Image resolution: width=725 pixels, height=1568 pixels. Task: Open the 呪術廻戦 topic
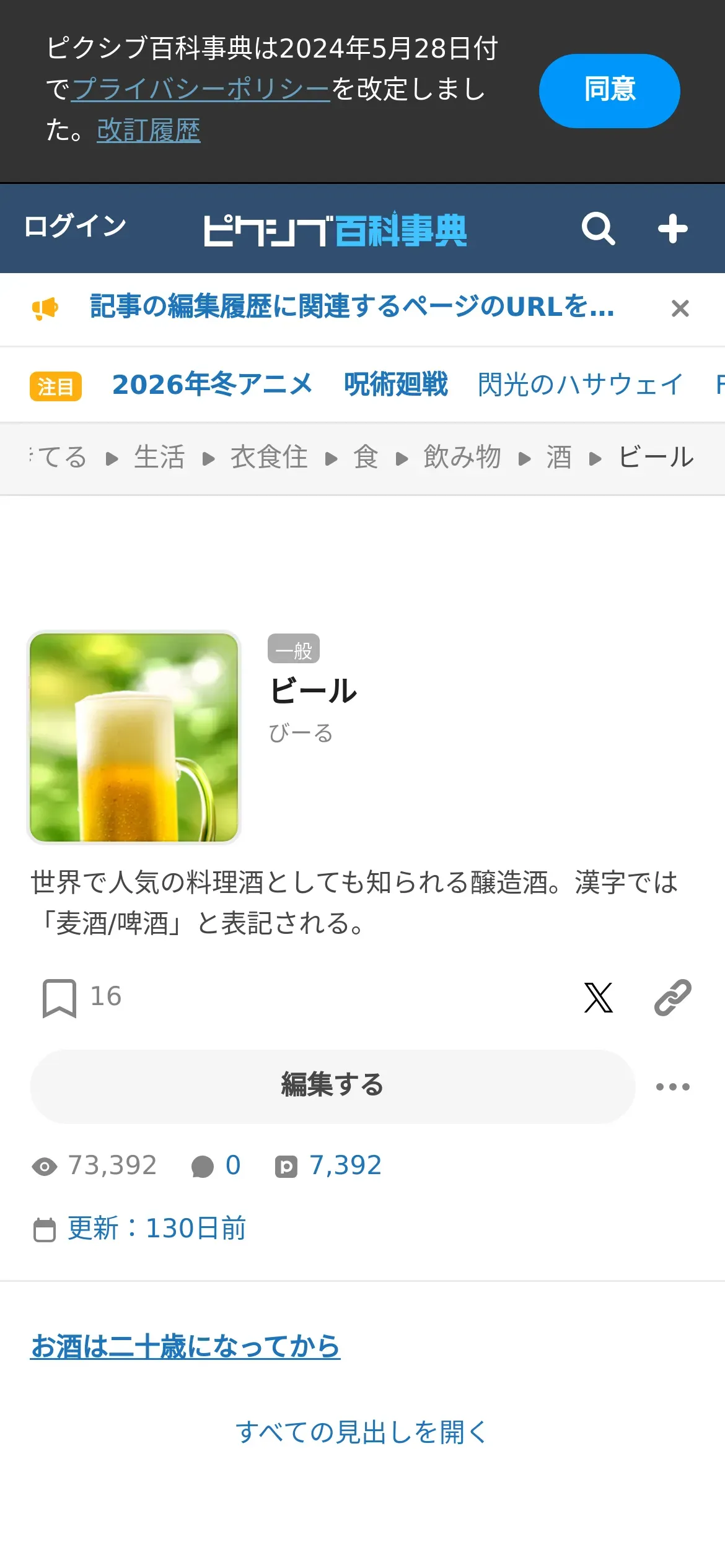pos(395,385)
